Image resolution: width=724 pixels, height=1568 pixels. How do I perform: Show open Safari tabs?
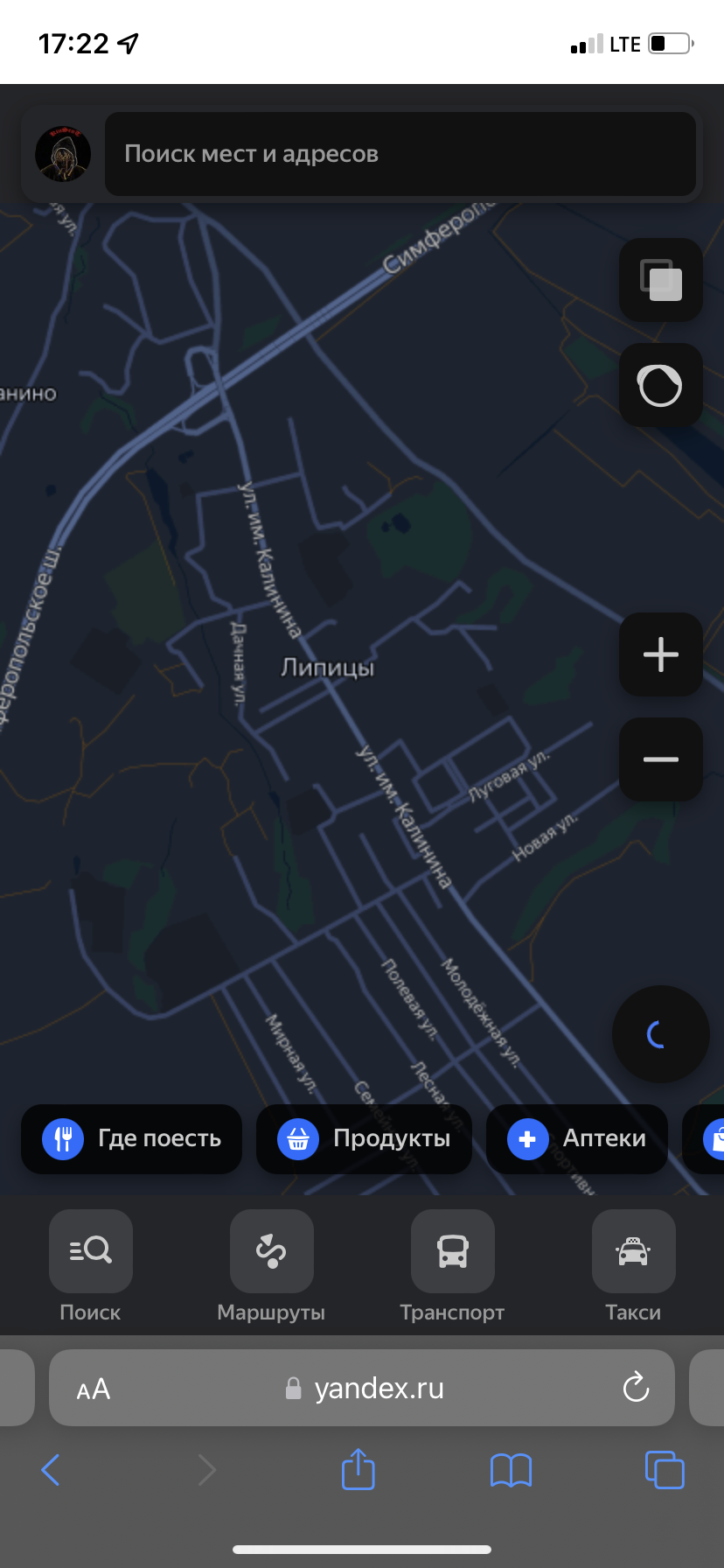(665, 1470)
